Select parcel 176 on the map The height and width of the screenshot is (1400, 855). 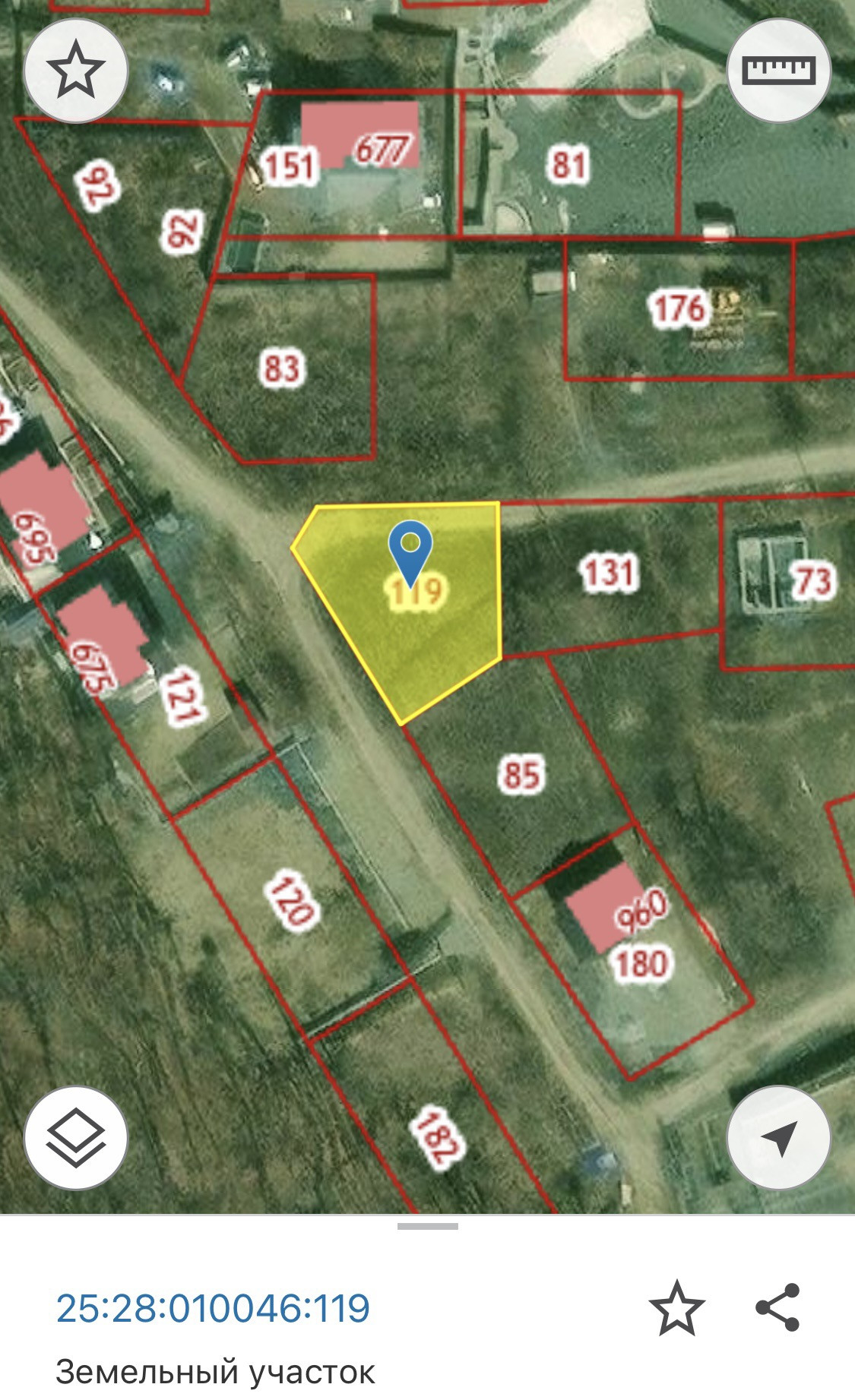click(679, 309)
